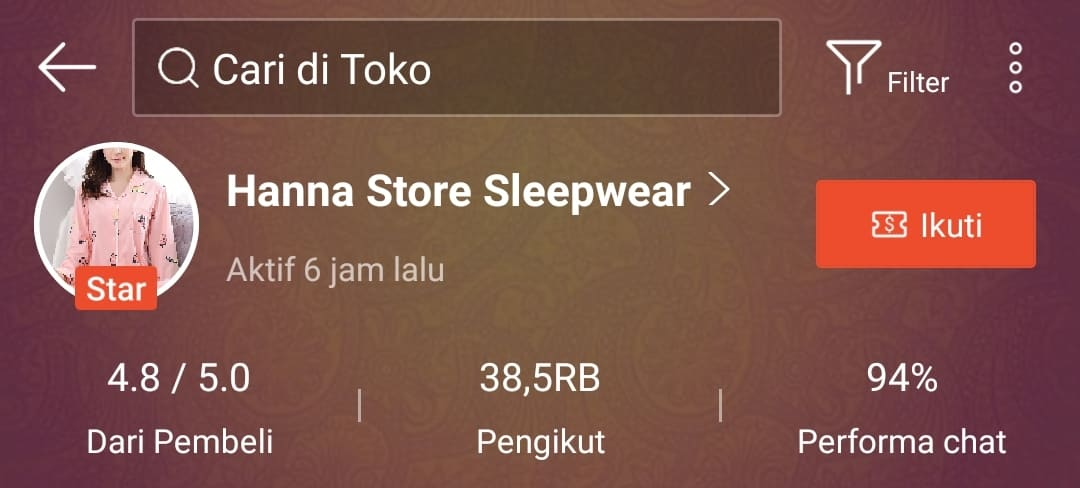The width and height of the screenshot is (1080, 488).
Task: Tap the Cari di Toko search field
Action: pos(456,69)
